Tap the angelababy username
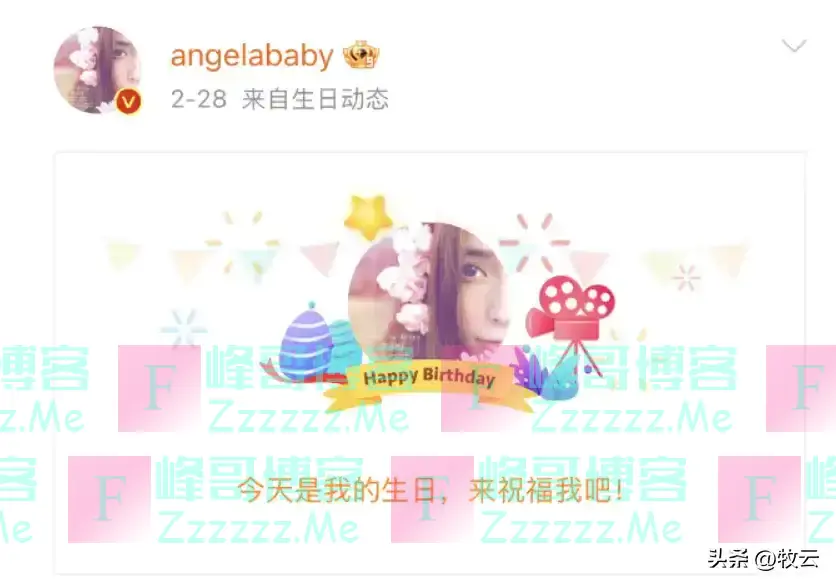This screenshot has width=836, height=586. pos(251,55)
